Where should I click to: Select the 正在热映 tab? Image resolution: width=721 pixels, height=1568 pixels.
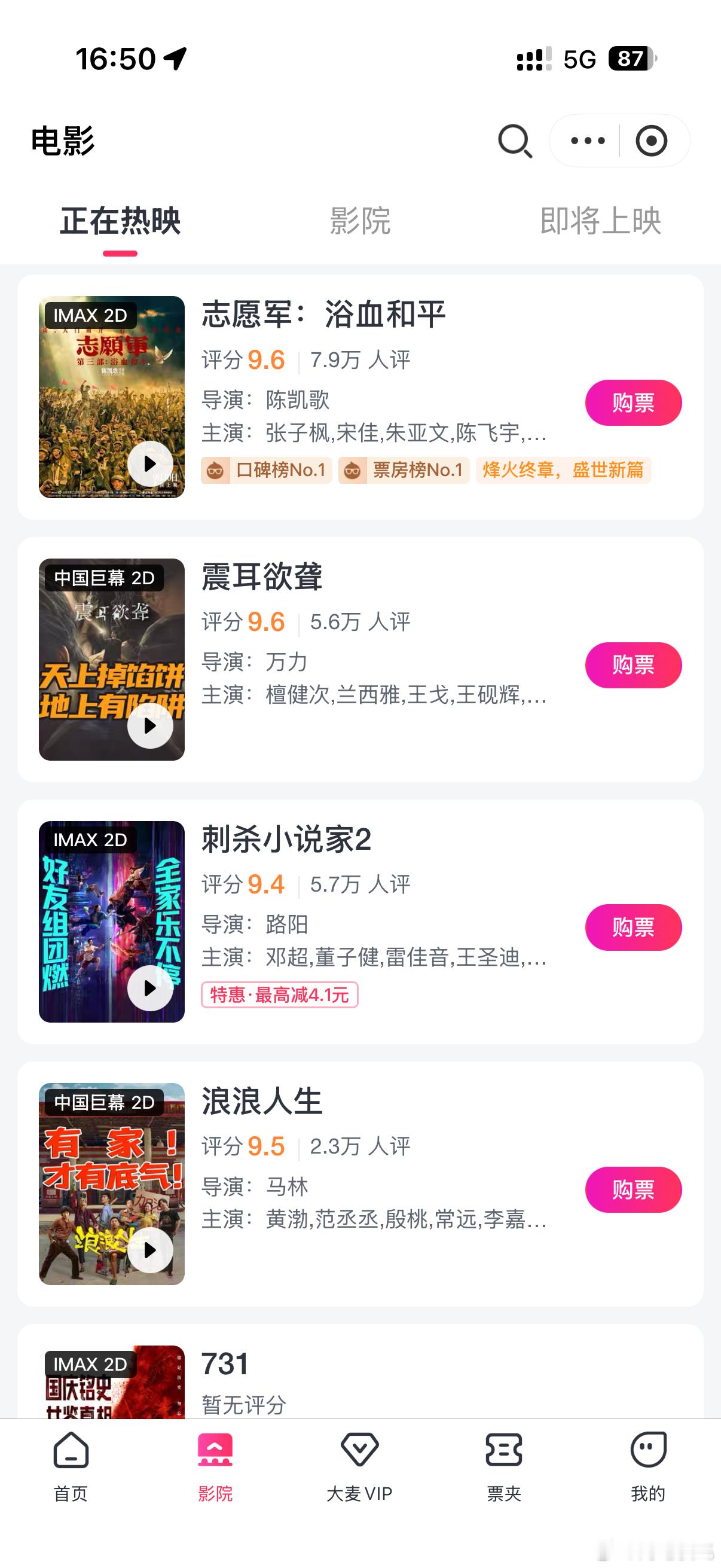tap(121, 220)
